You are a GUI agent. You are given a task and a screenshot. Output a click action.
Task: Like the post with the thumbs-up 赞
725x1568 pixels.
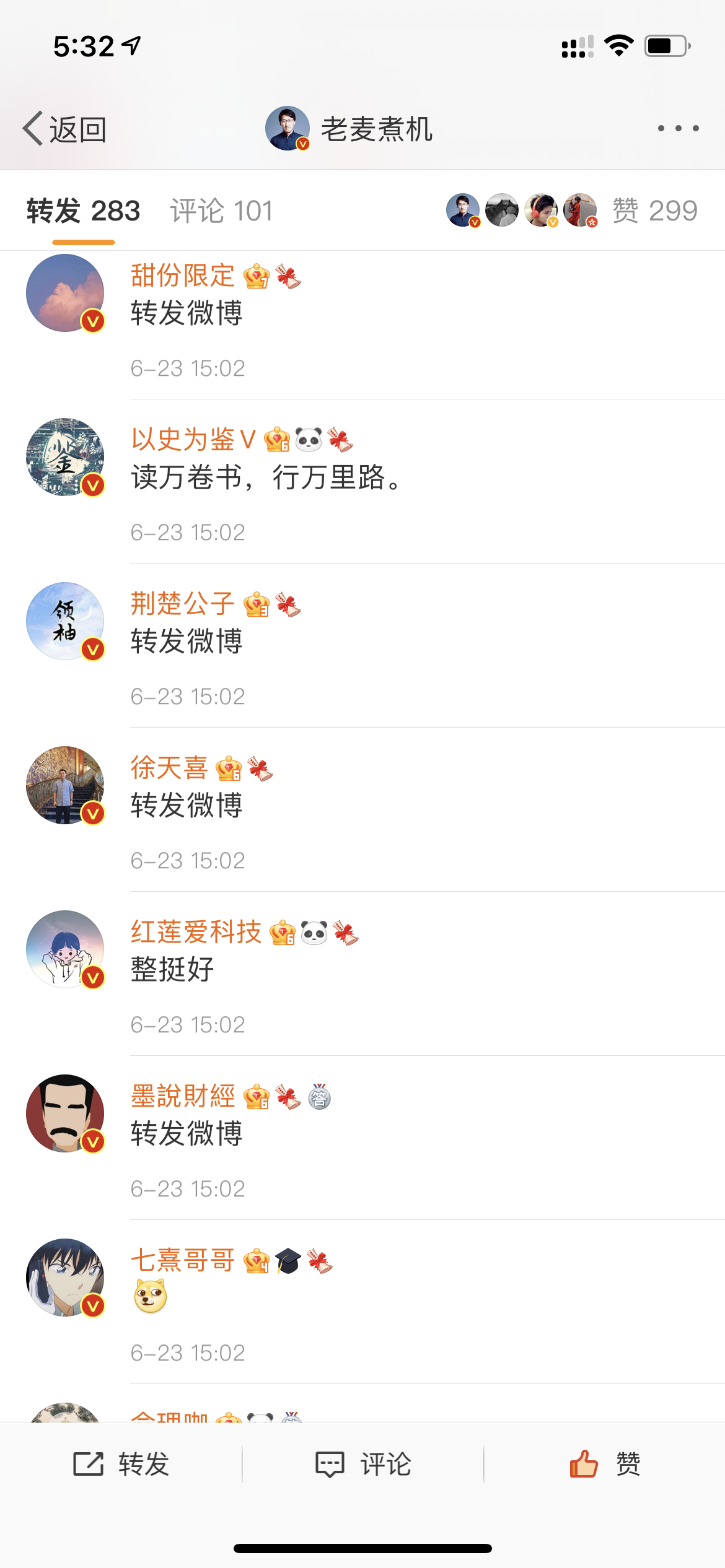pos(605,1464)
